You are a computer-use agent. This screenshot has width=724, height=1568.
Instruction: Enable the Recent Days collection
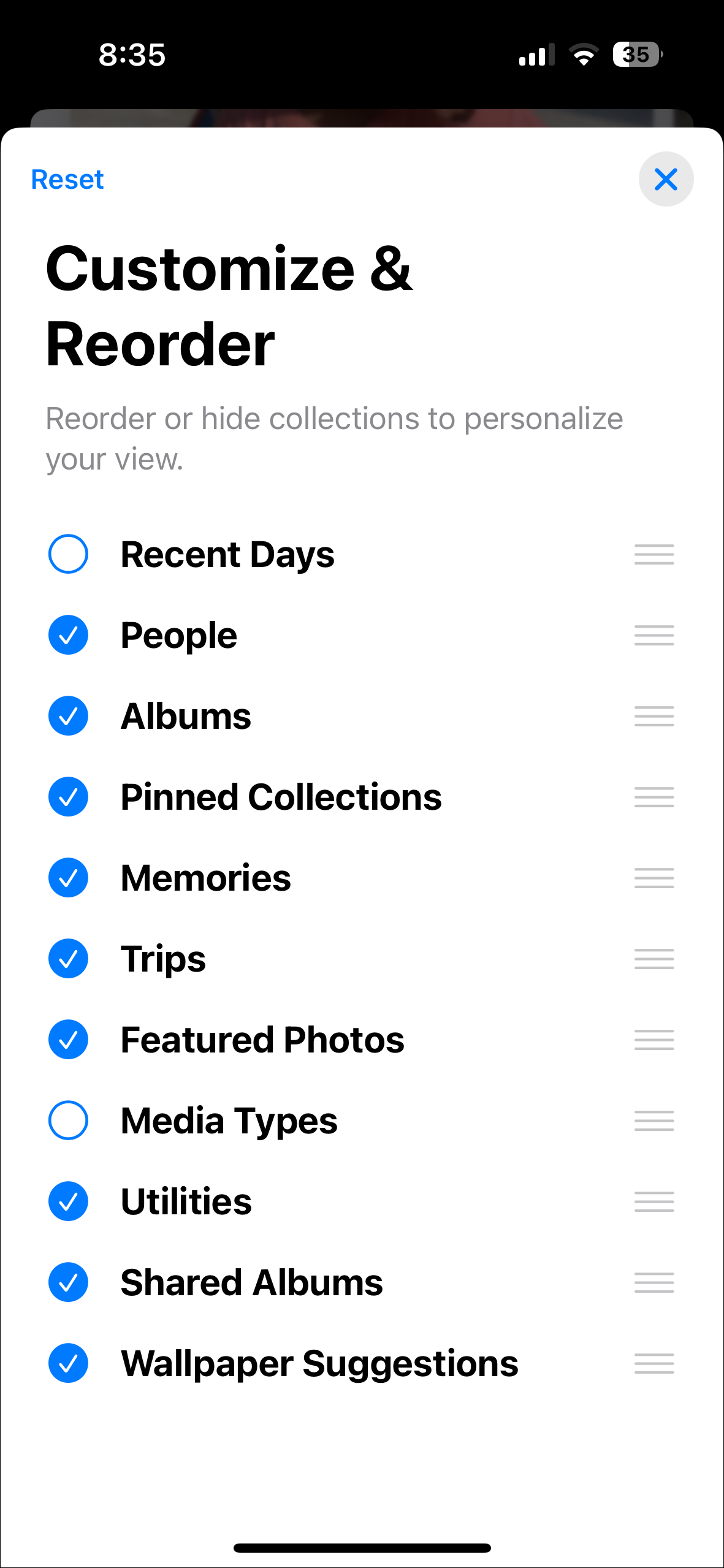tap(68, 554)
